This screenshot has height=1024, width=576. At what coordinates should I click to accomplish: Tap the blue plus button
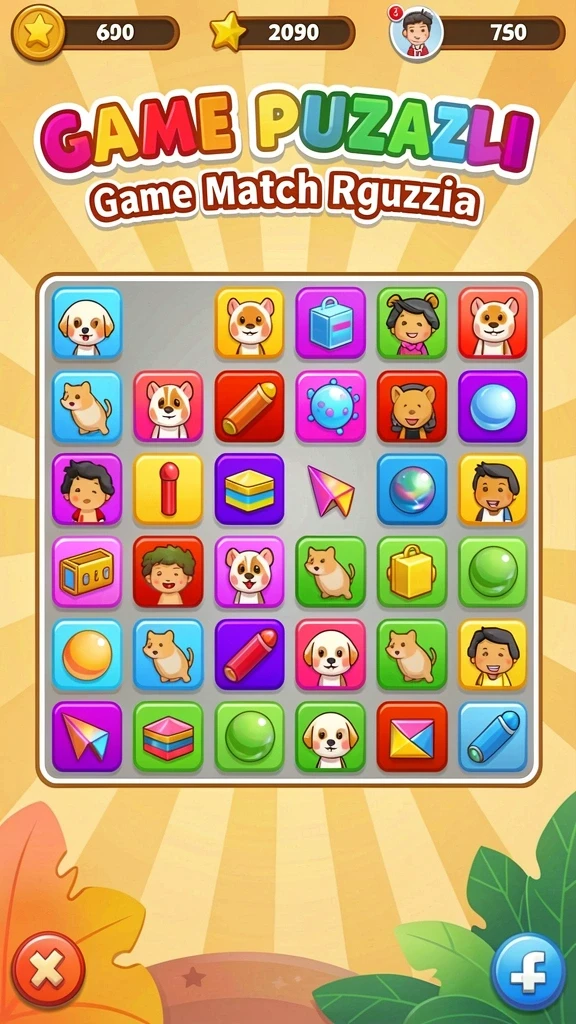528,971
